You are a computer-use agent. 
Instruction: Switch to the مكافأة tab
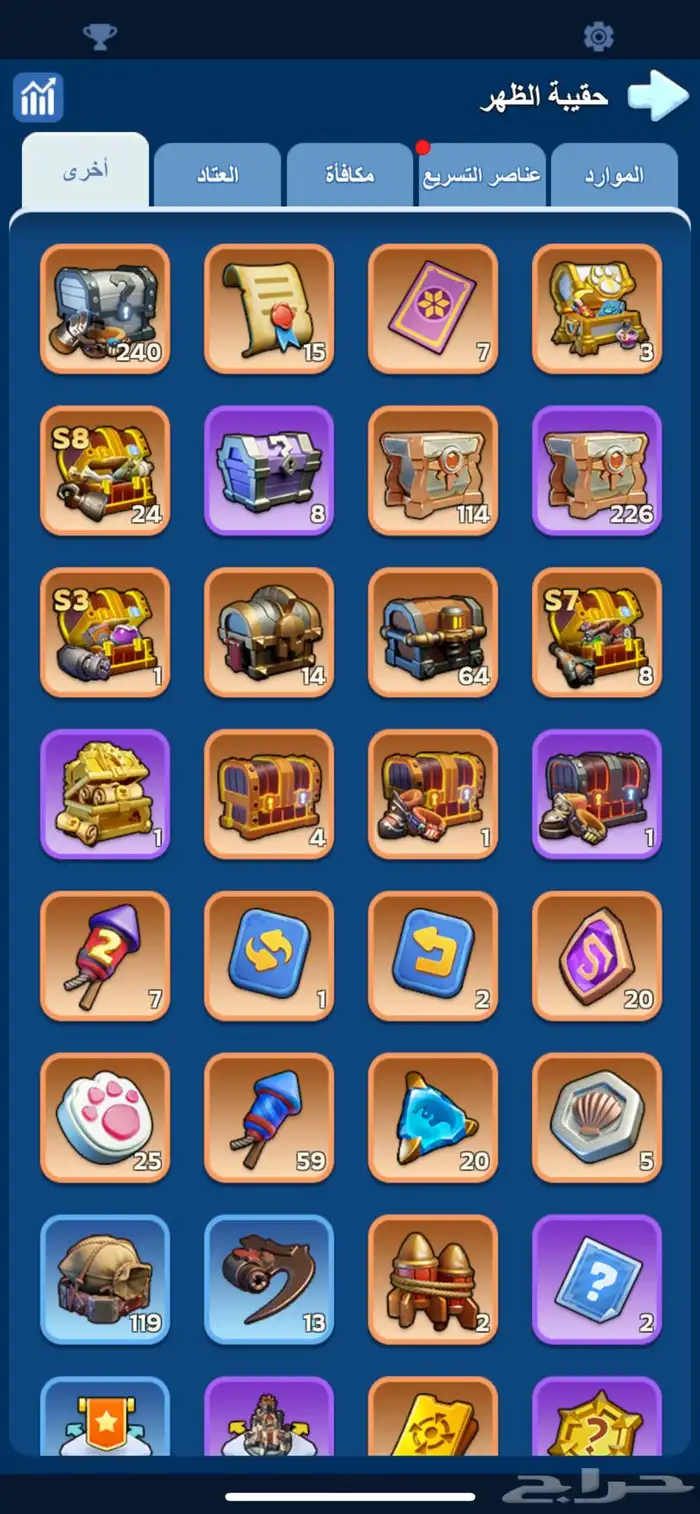(350, 175)
